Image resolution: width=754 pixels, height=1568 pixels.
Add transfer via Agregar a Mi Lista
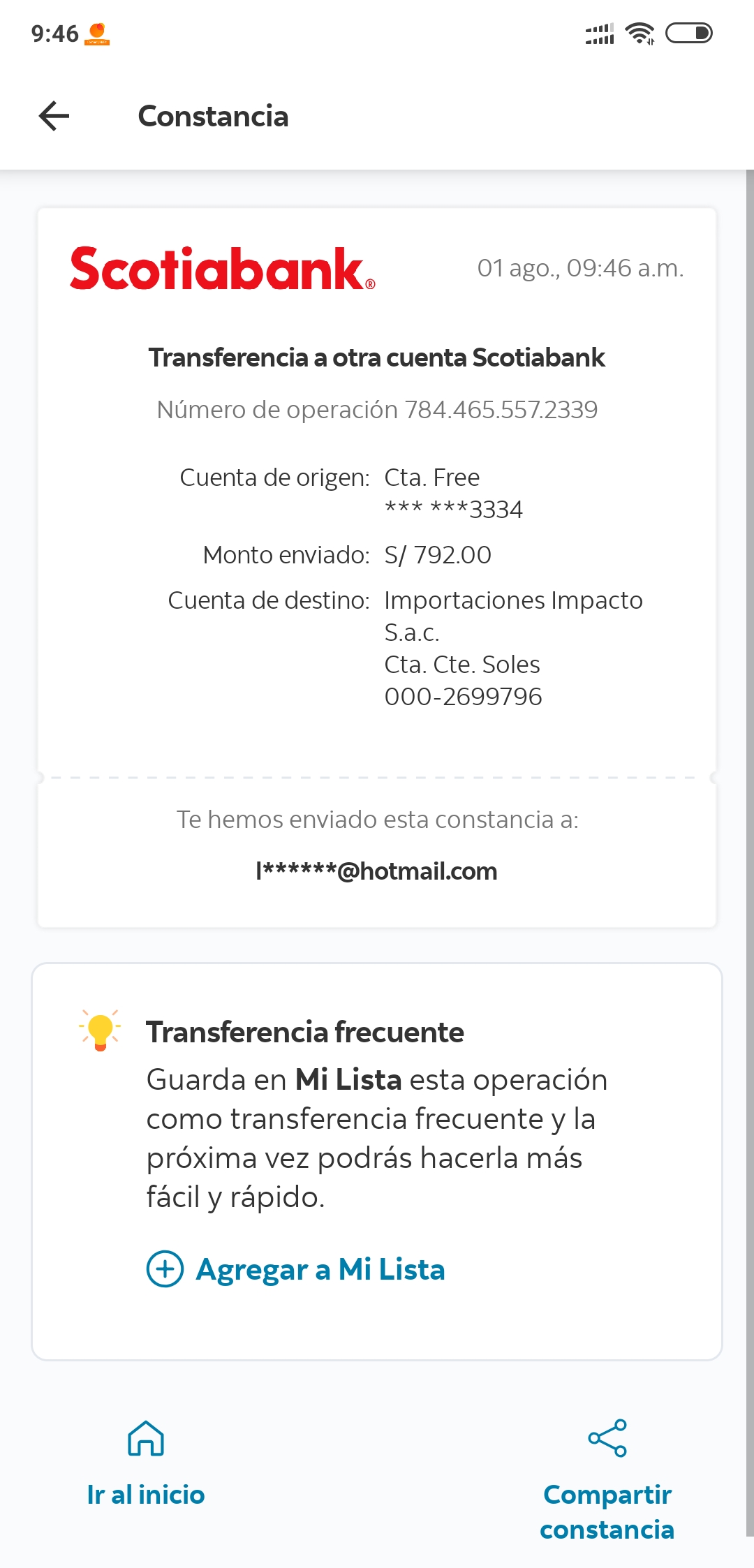point(296,1269)
